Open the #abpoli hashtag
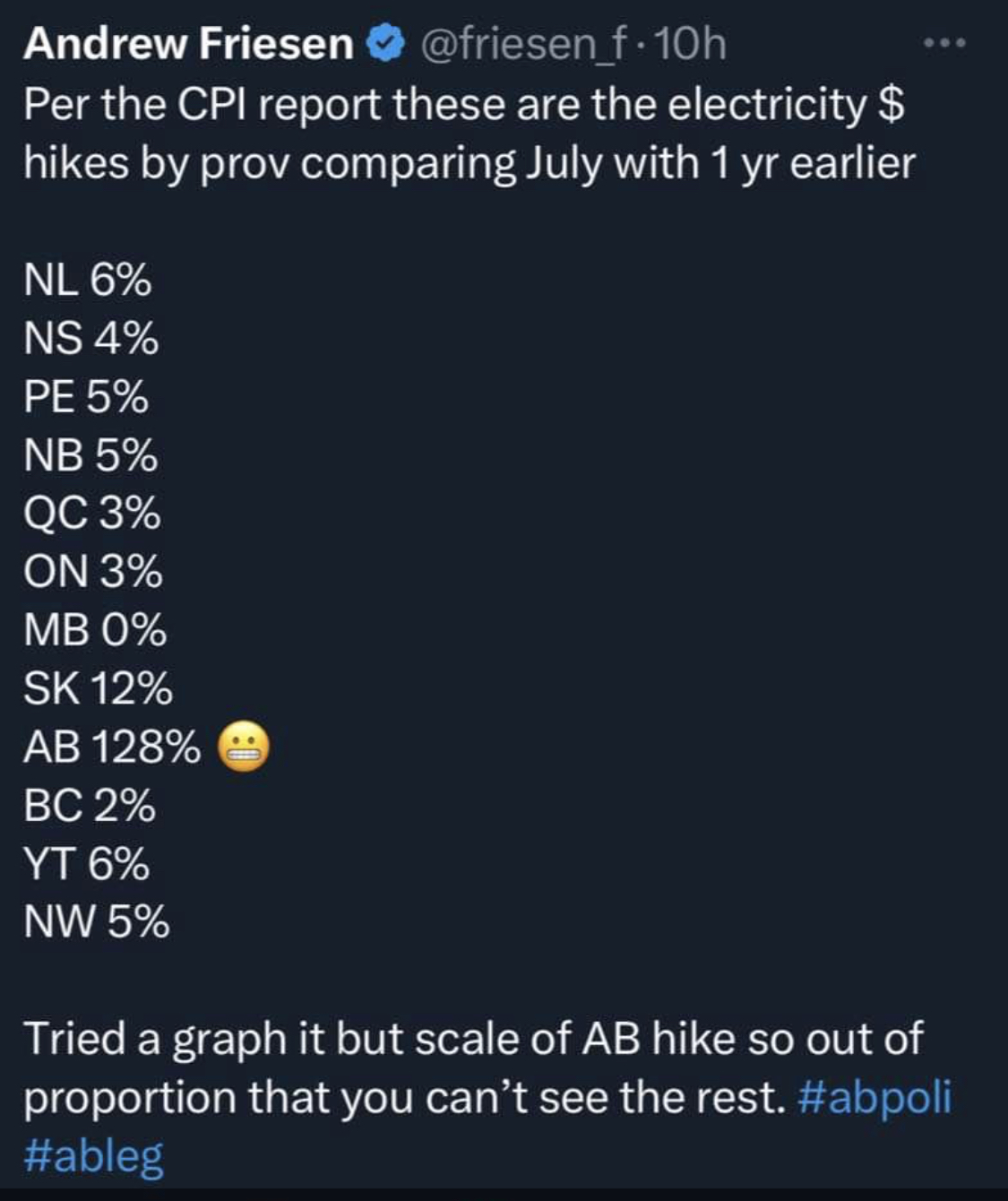The height and width of the screenshot is (1201, 1008). (x=873, y=1097)
